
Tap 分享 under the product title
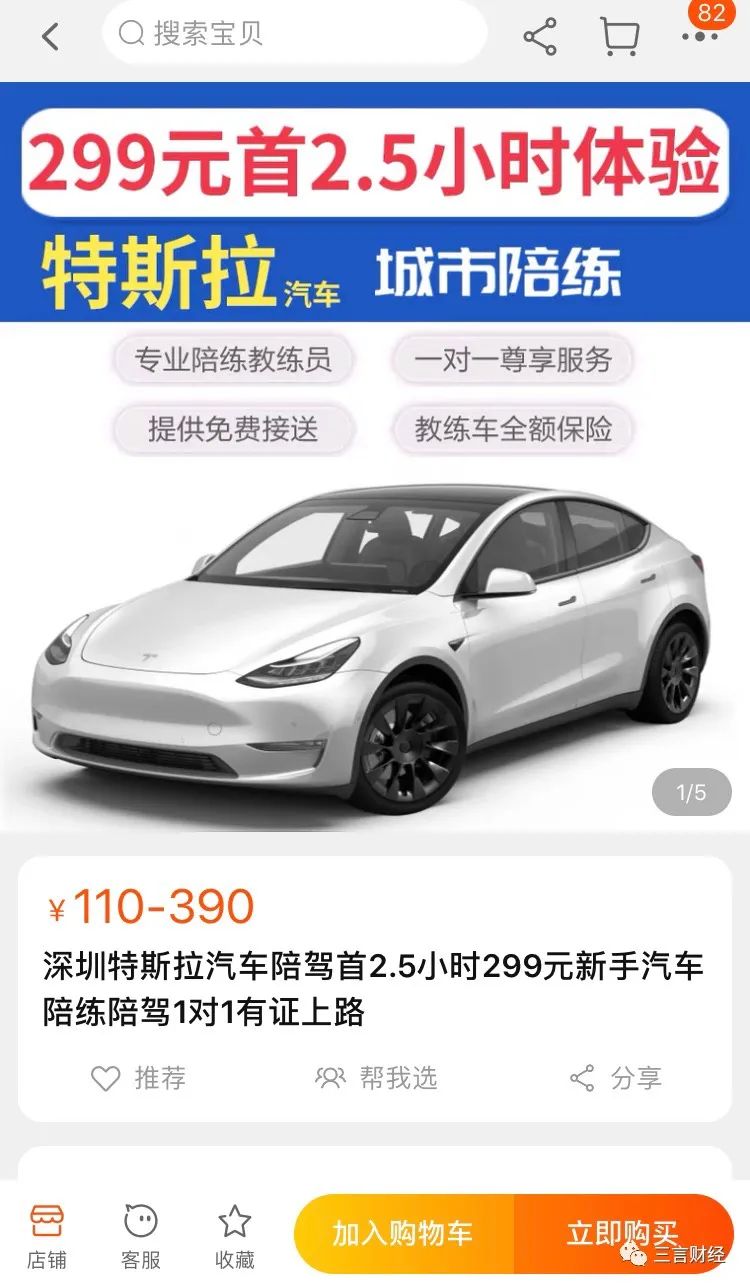pos(616,1077)
